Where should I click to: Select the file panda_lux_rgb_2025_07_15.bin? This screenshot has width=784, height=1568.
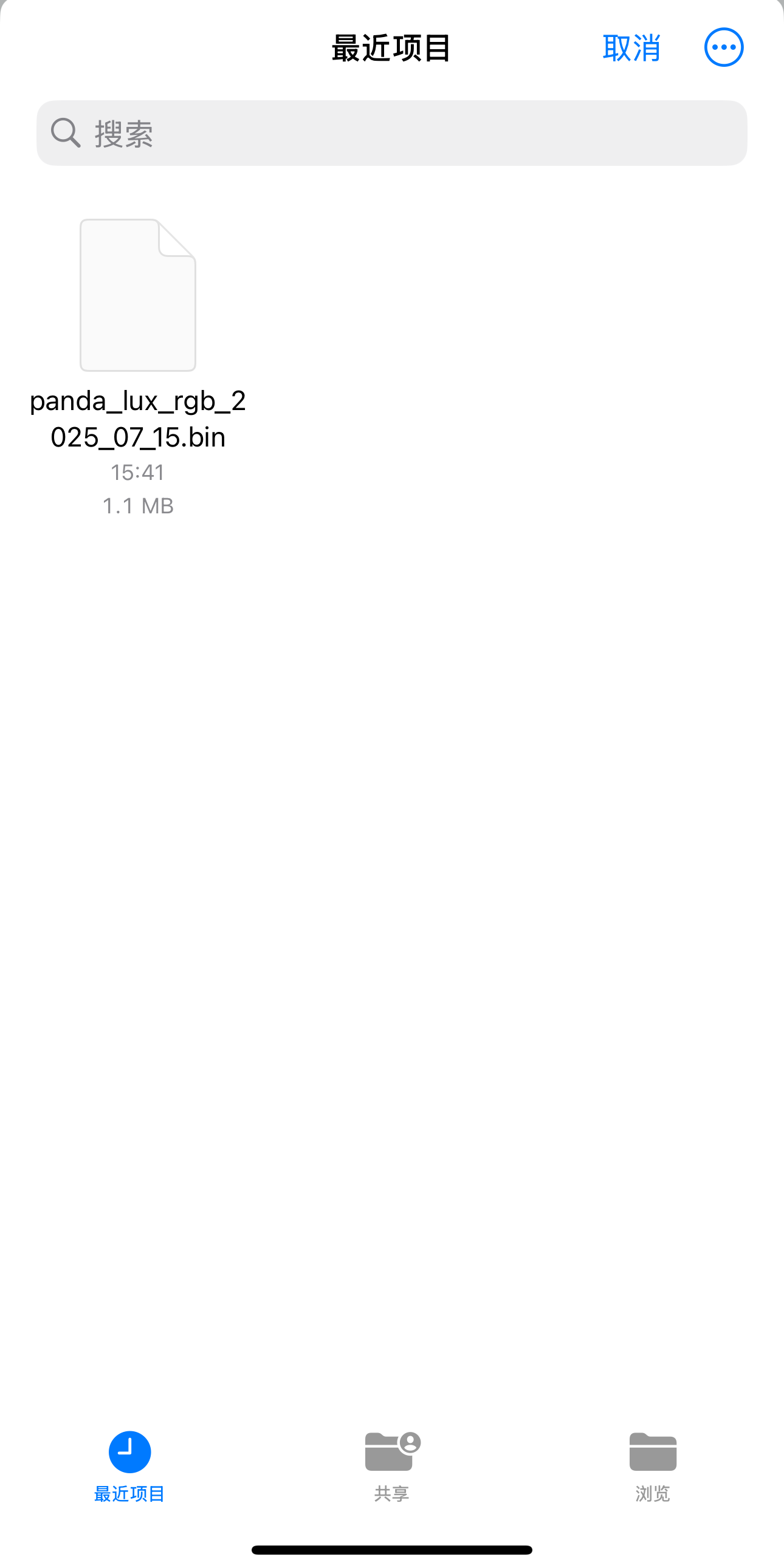click(x=138, y=296)
